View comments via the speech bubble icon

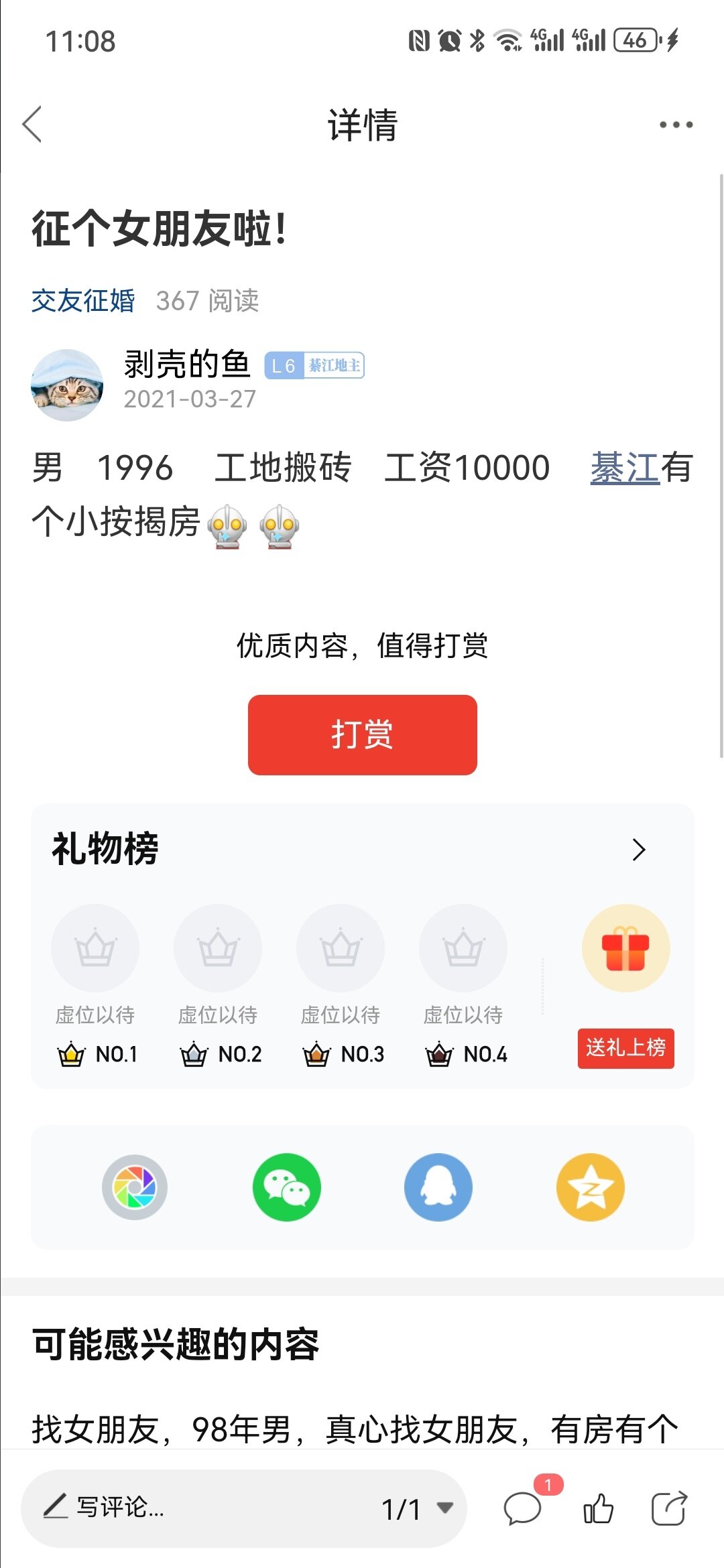click(x=523, y=1509)
